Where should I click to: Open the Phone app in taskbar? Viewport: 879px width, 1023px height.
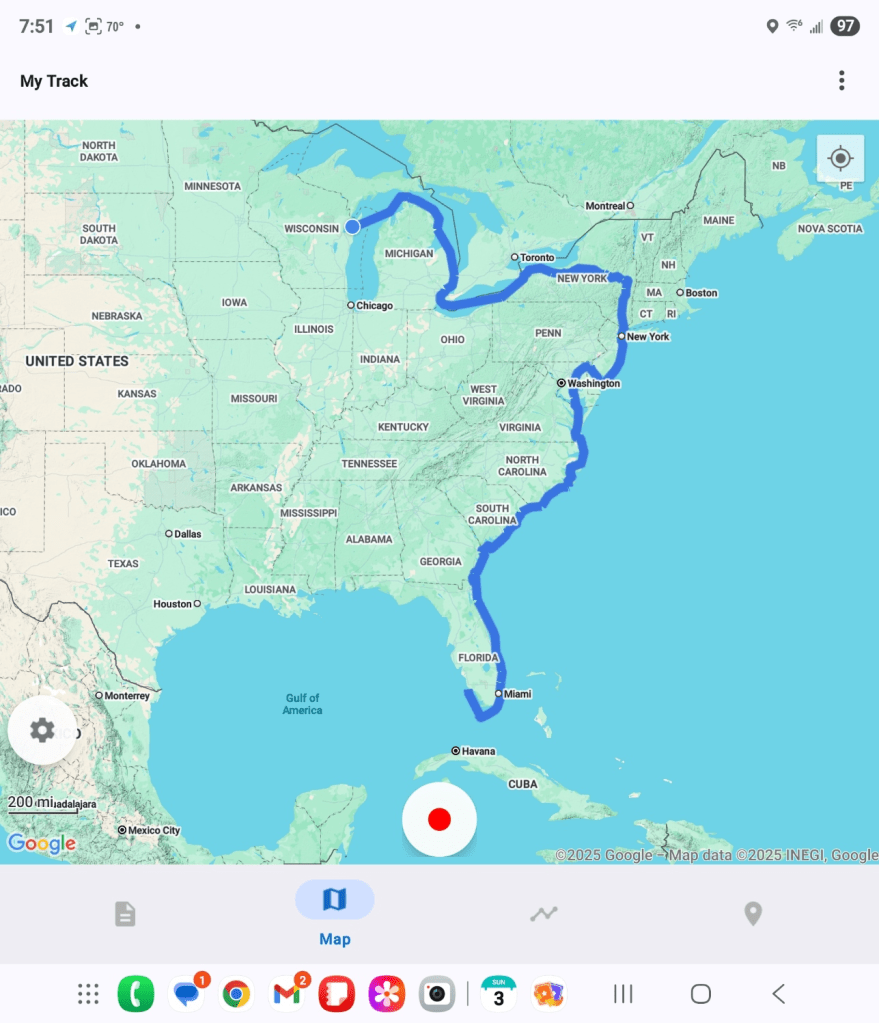point(136,993)
